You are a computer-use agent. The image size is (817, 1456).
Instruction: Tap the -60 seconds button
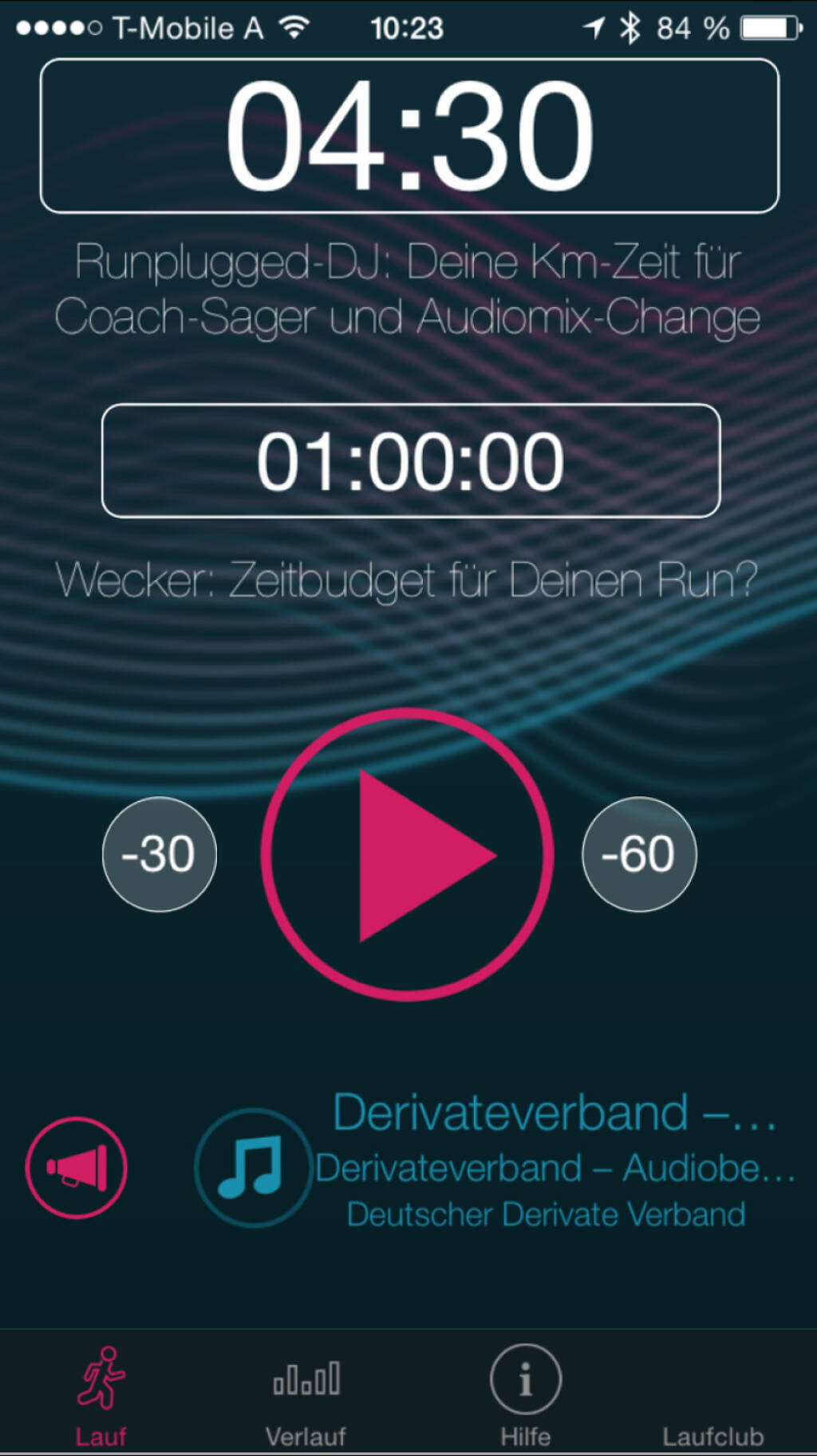point(639,854)
